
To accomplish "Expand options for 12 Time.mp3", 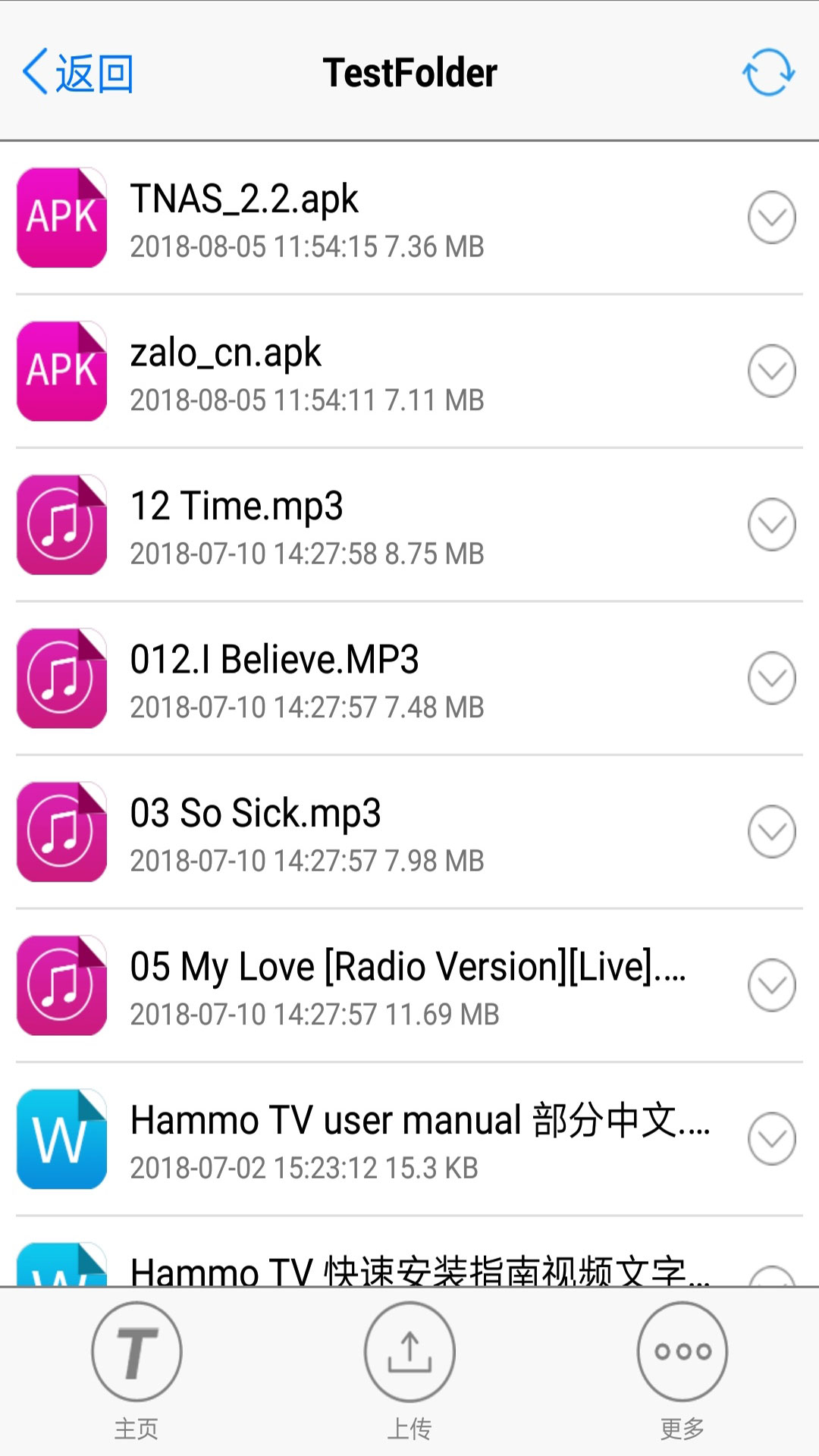I will point(771,525).
